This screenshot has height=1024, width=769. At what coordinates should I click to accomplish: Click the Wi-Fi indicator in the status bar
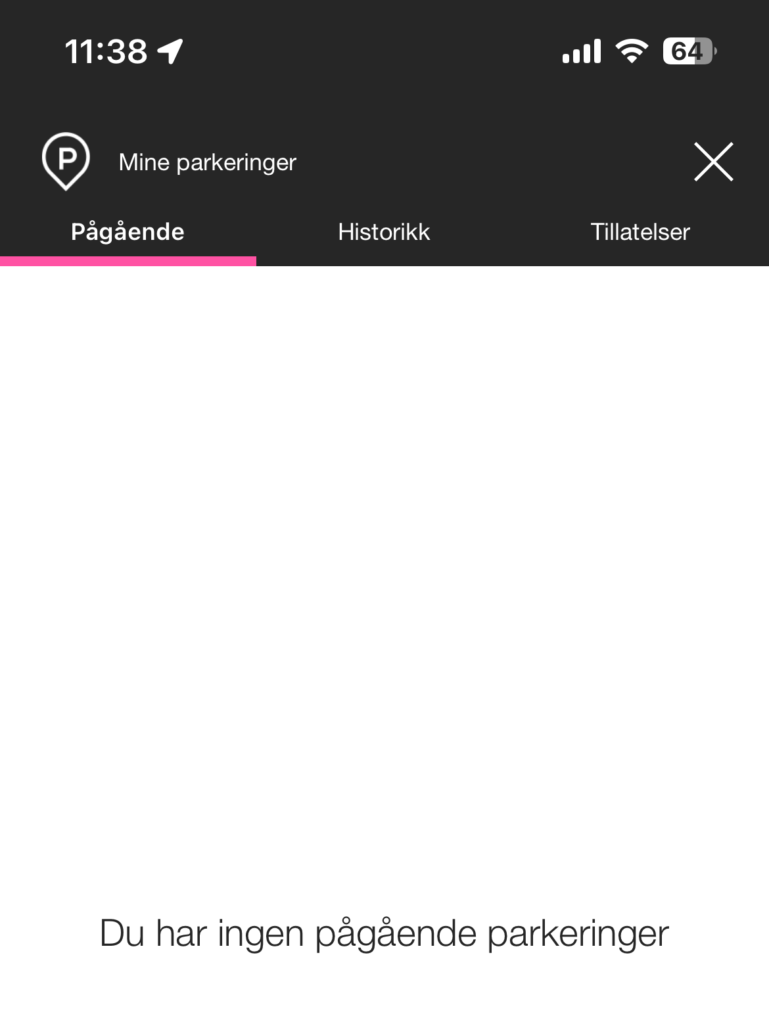pos(631,49)
